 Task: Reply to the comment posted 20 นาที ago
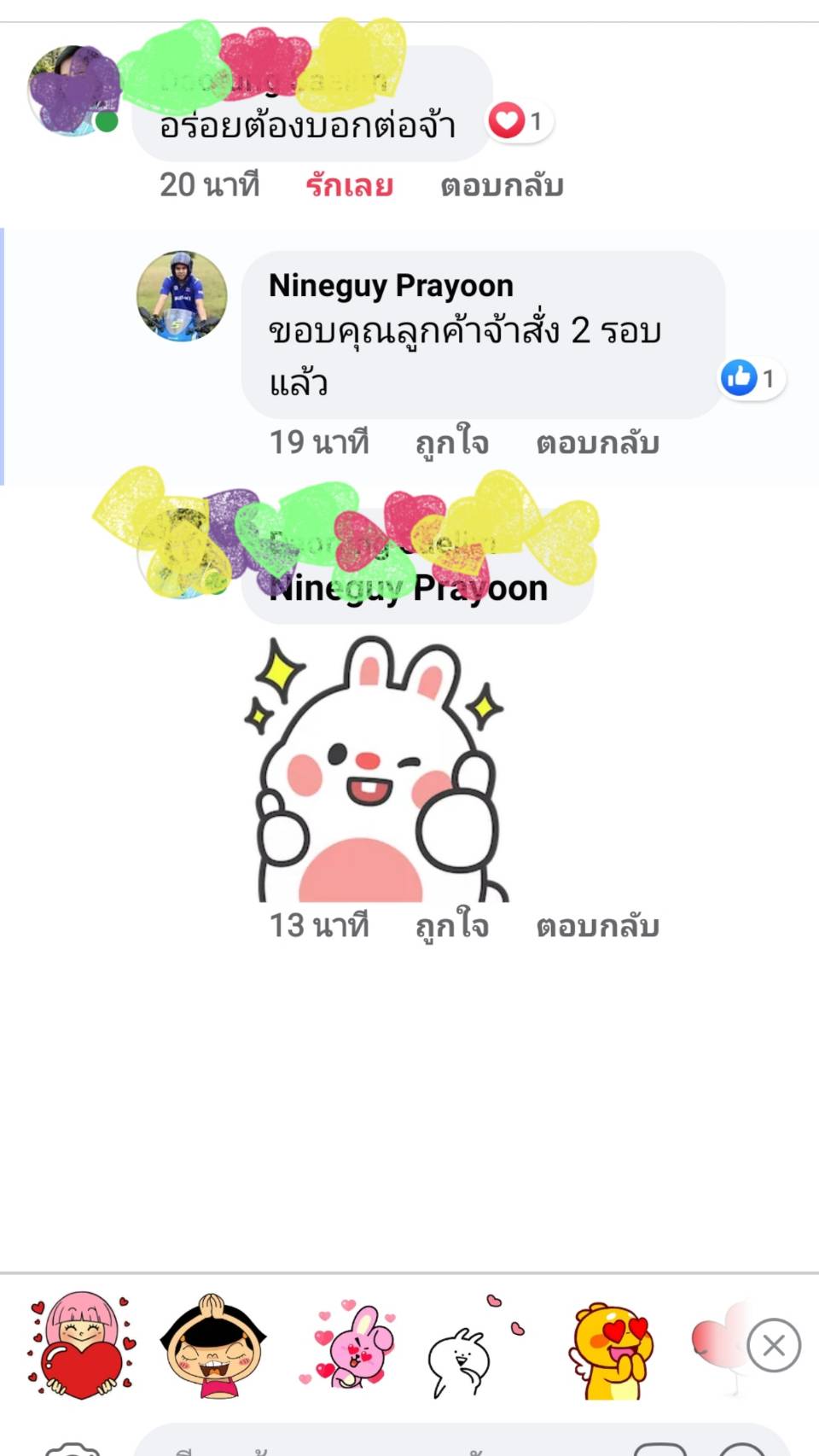point(502,185)
